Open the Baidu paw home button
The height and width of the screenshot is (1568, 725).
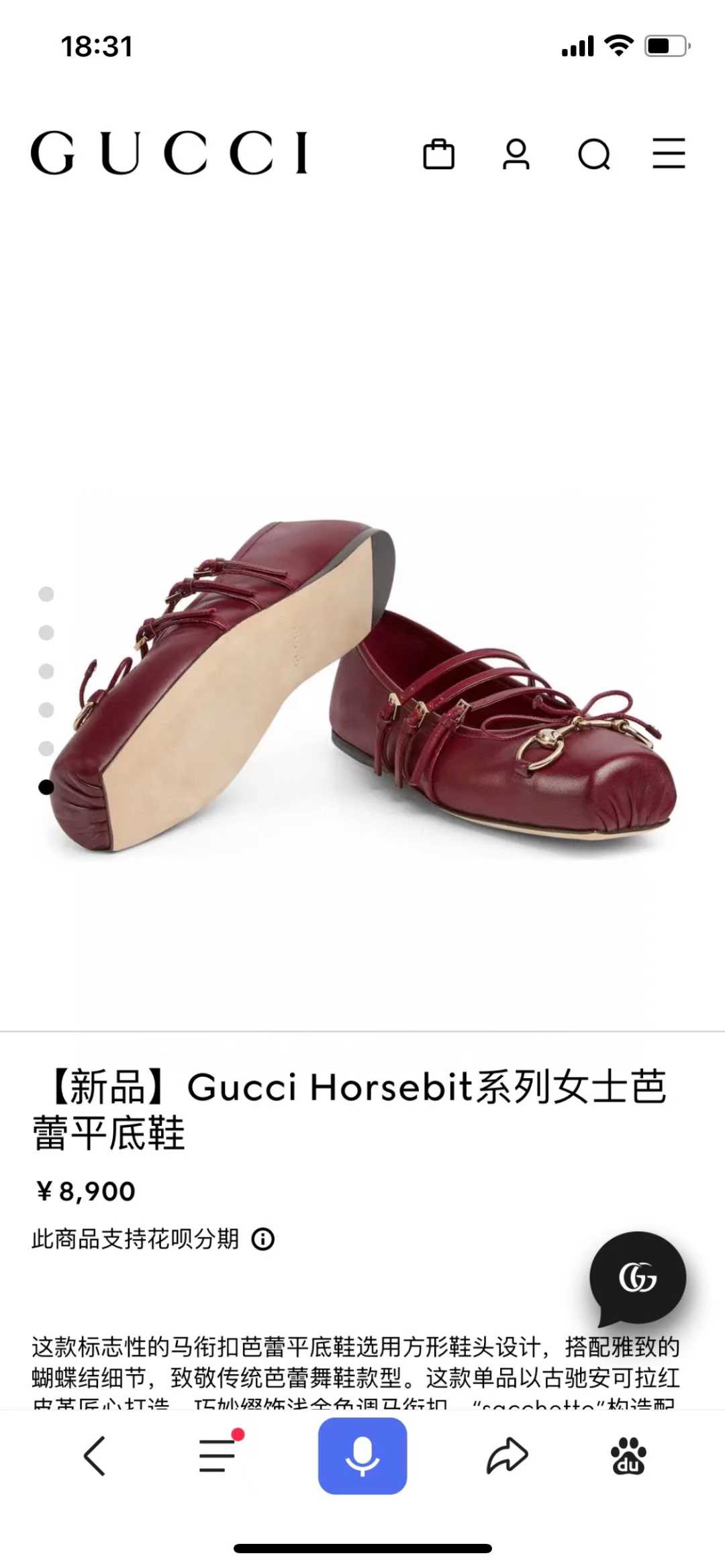click(628, 1456)
